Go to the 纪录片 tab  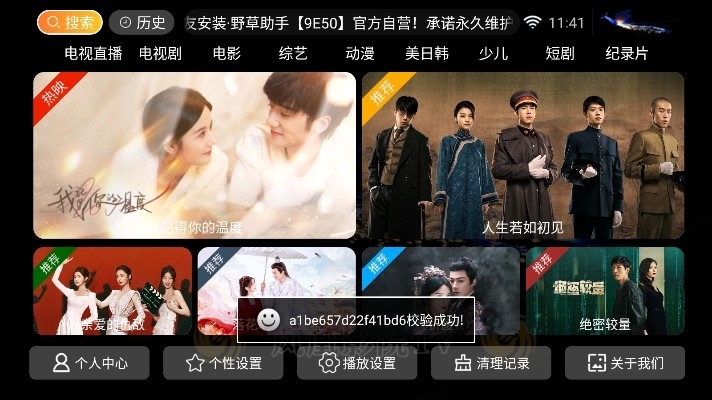(627, 53)
